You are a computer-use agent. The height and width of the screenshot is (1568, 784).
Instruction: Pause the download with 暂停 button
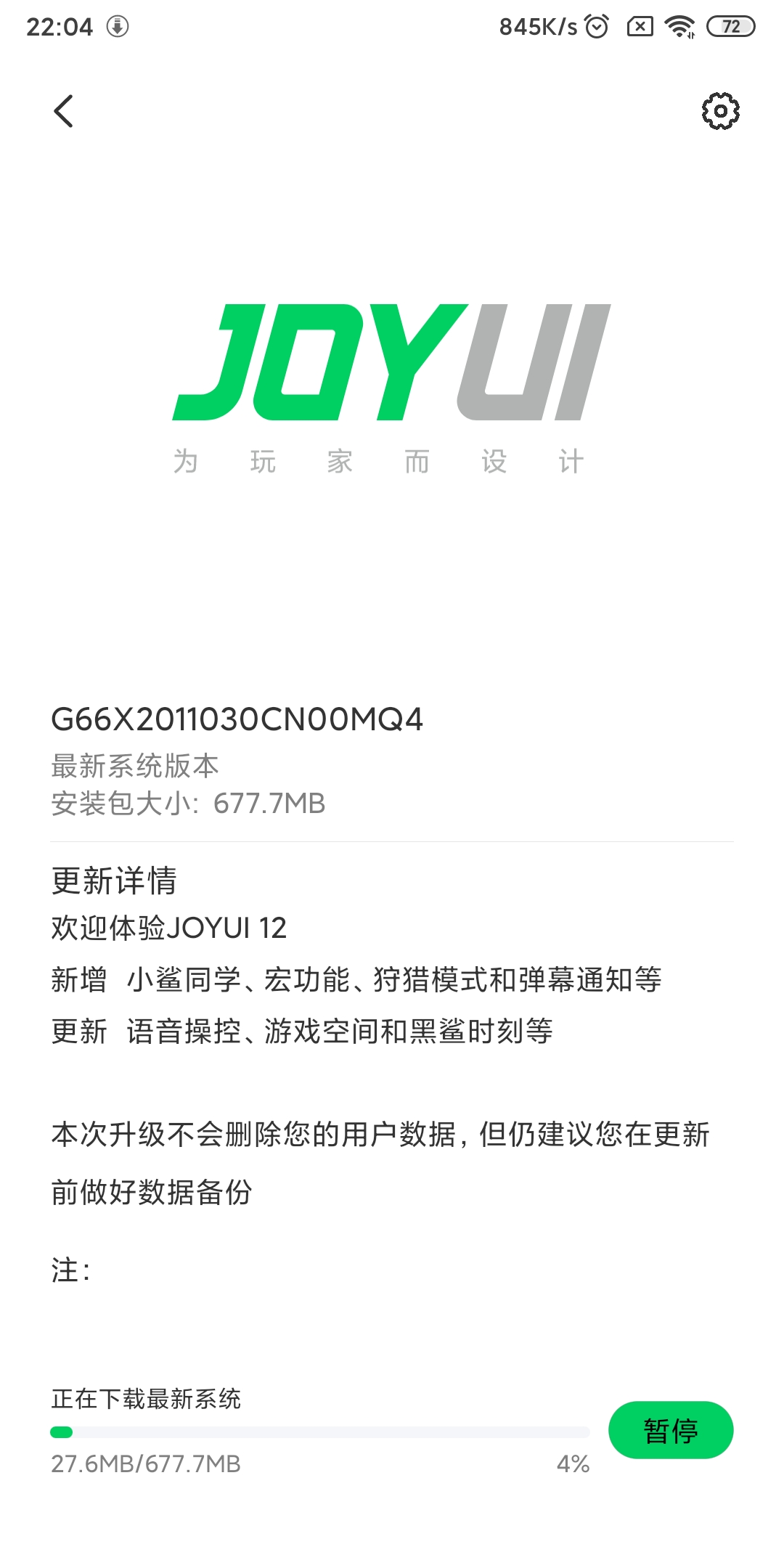(x=671, y=1429)
